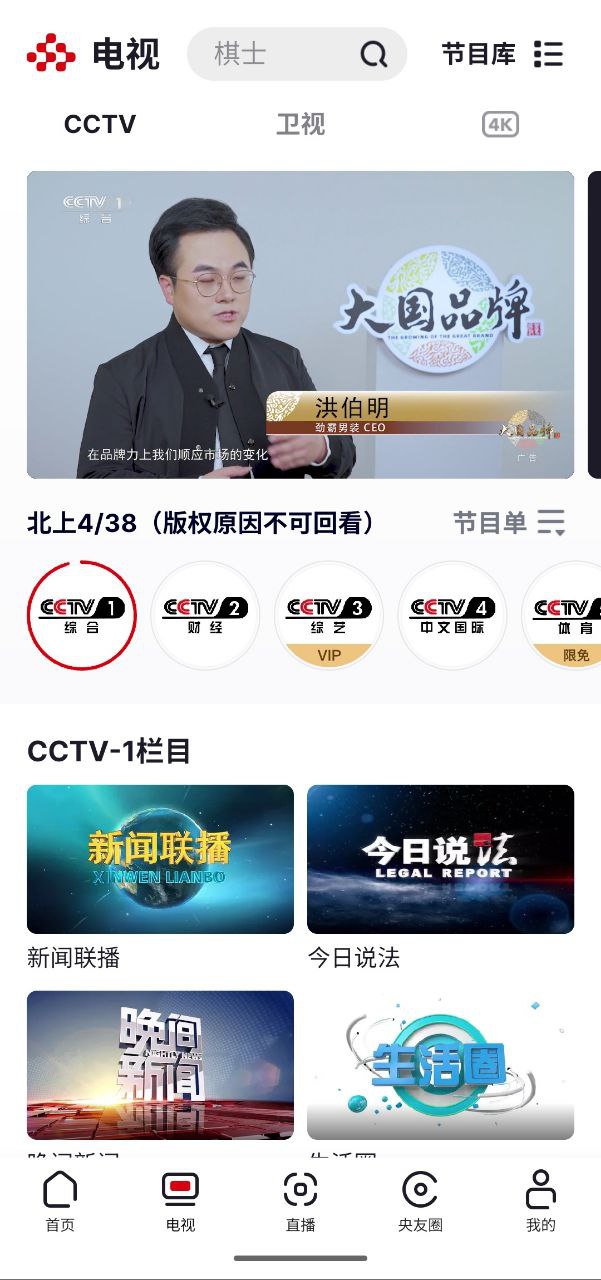Open the 节目库 program library
This screenshot has width=601, height=1280.
click(502, 54)
